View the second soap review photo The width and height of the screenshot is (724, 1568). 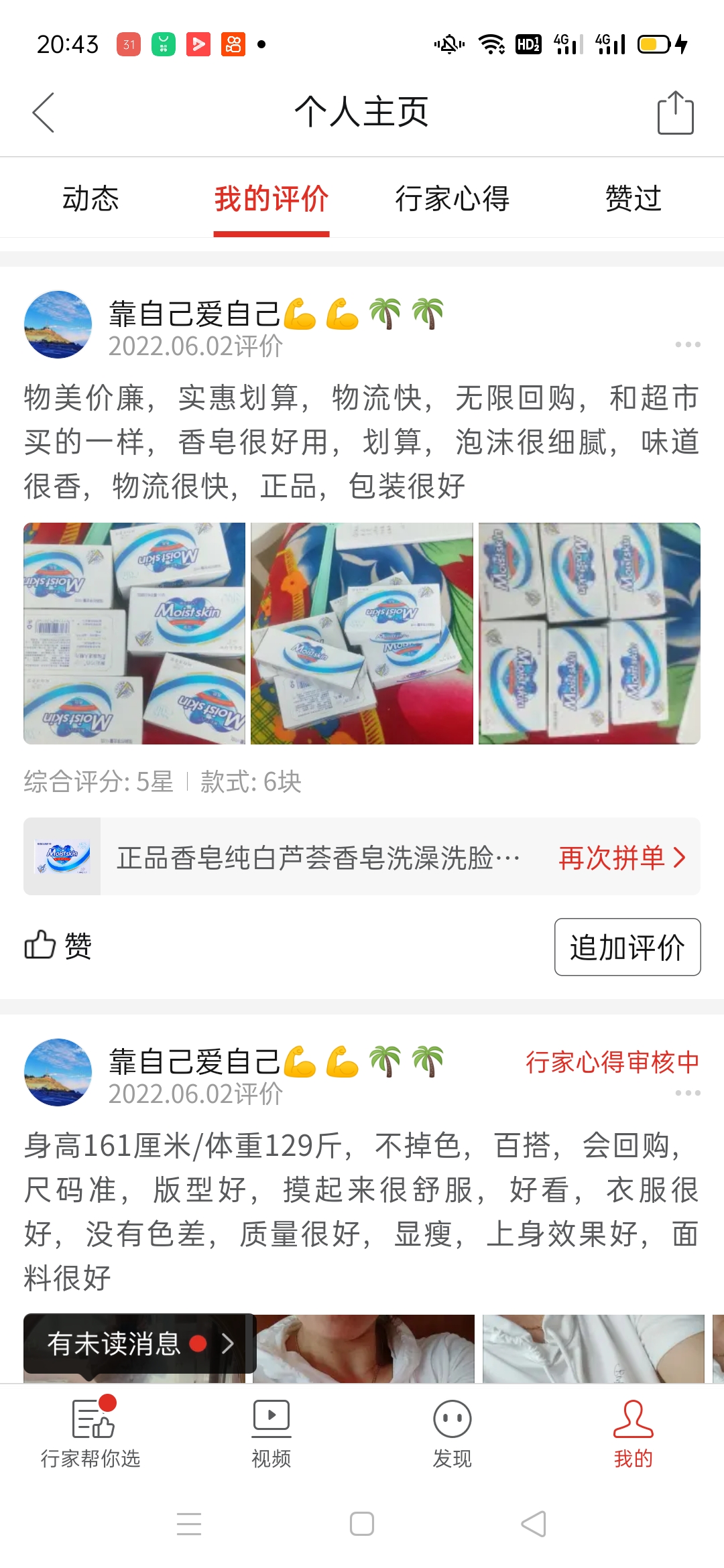click(x=362, y=633)
